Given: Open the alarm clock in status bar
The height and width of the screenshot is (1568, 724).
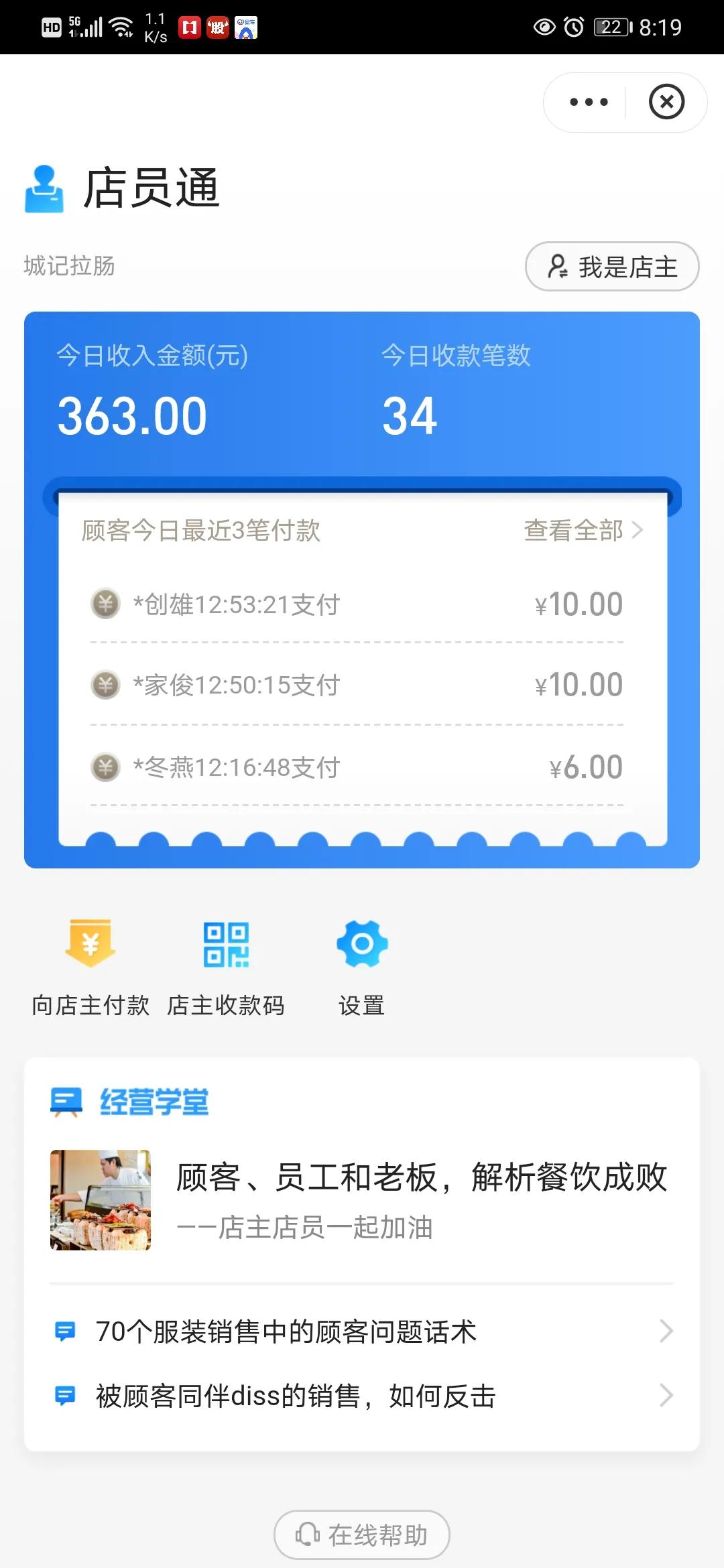Looking at the screenshot, I should [x=573, y=27].
